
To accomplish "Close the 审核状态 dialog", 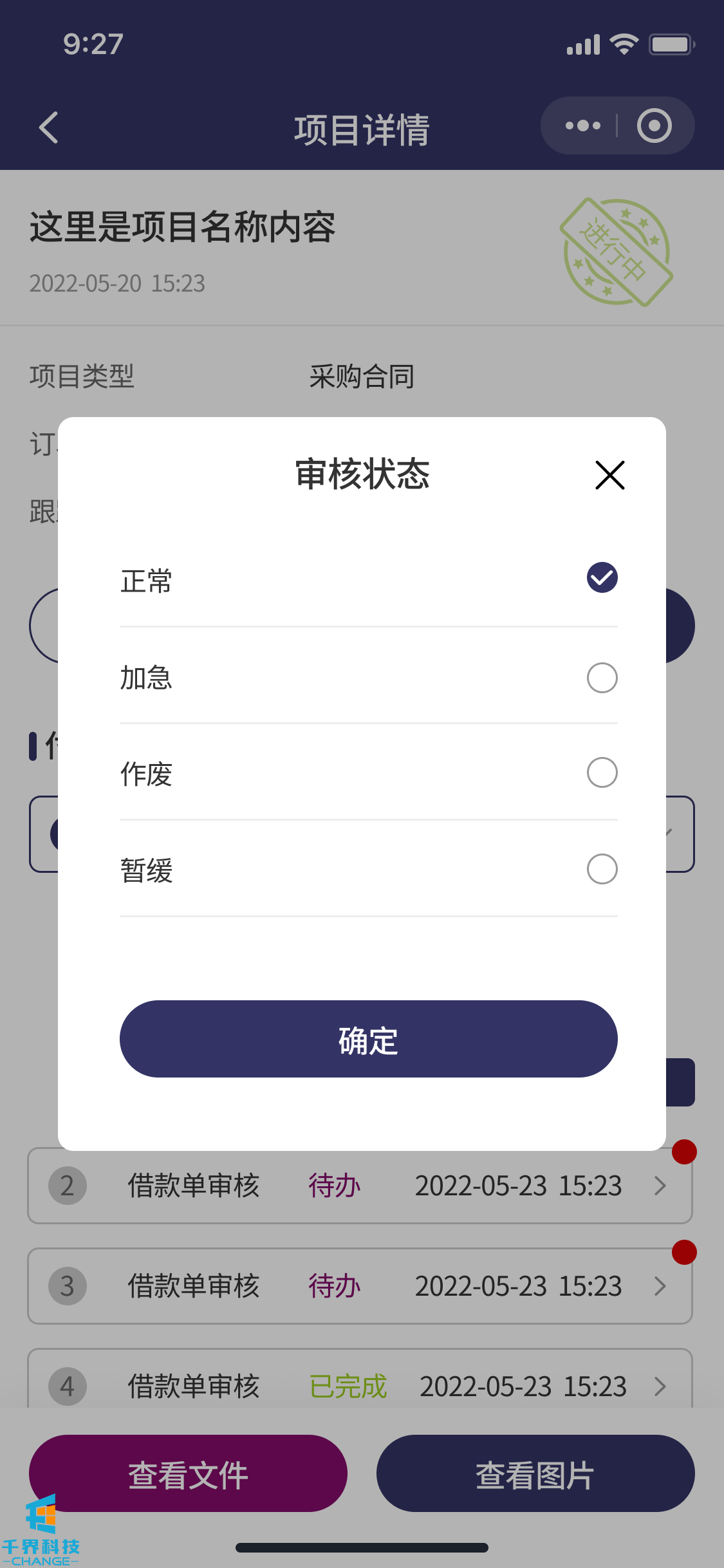I will point(609,475).
